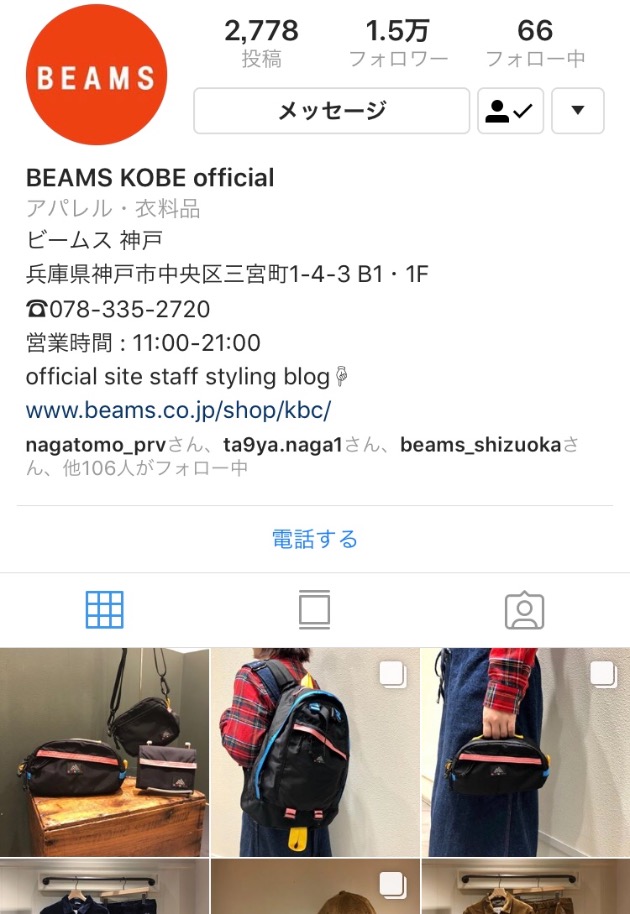Expand suggested accounts dropdown arrow
The image size is (630, 914).
click(577, 111)
